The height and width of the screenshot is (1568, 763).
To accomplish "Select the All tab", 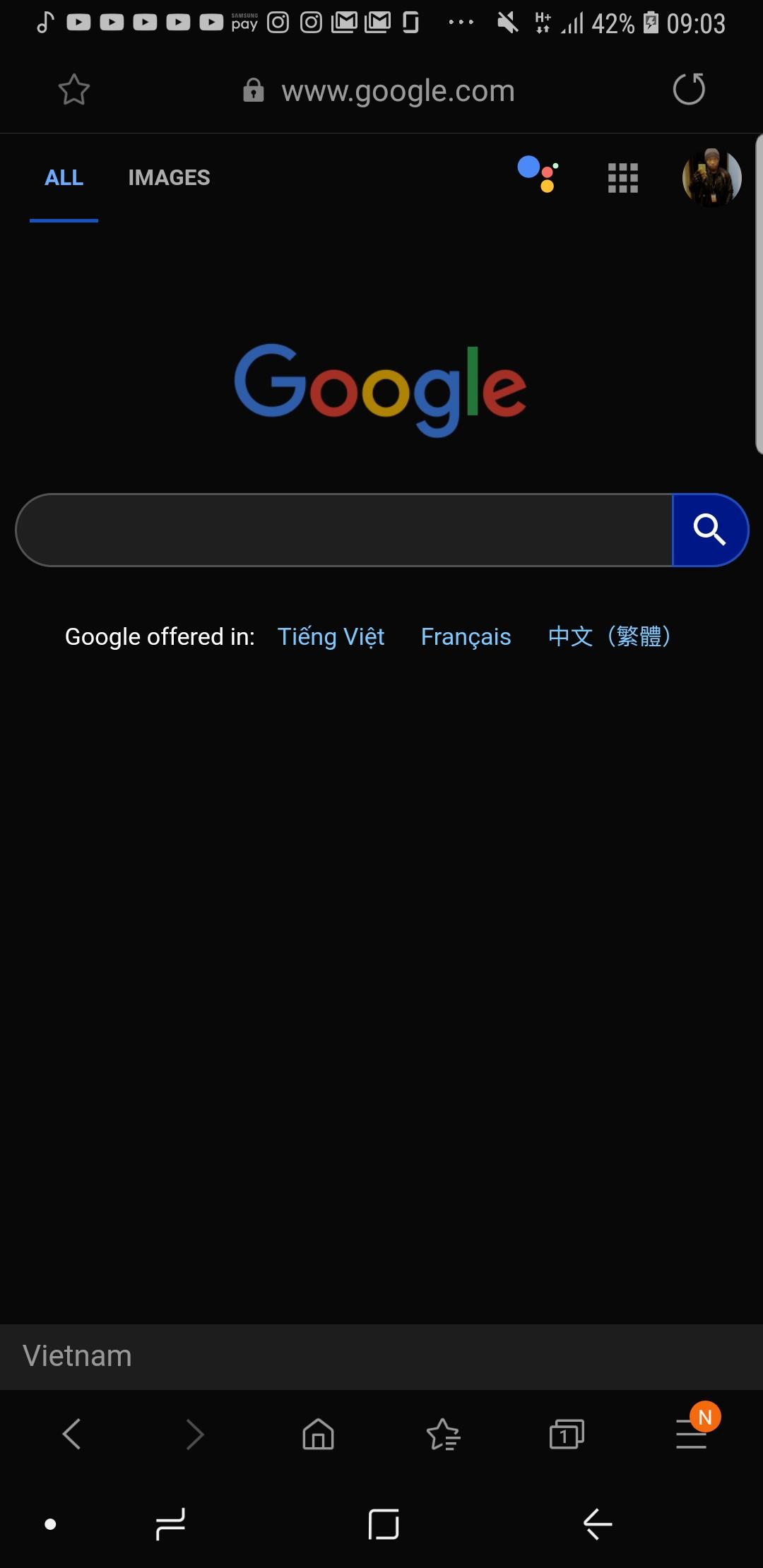I will tap(64, 177).
